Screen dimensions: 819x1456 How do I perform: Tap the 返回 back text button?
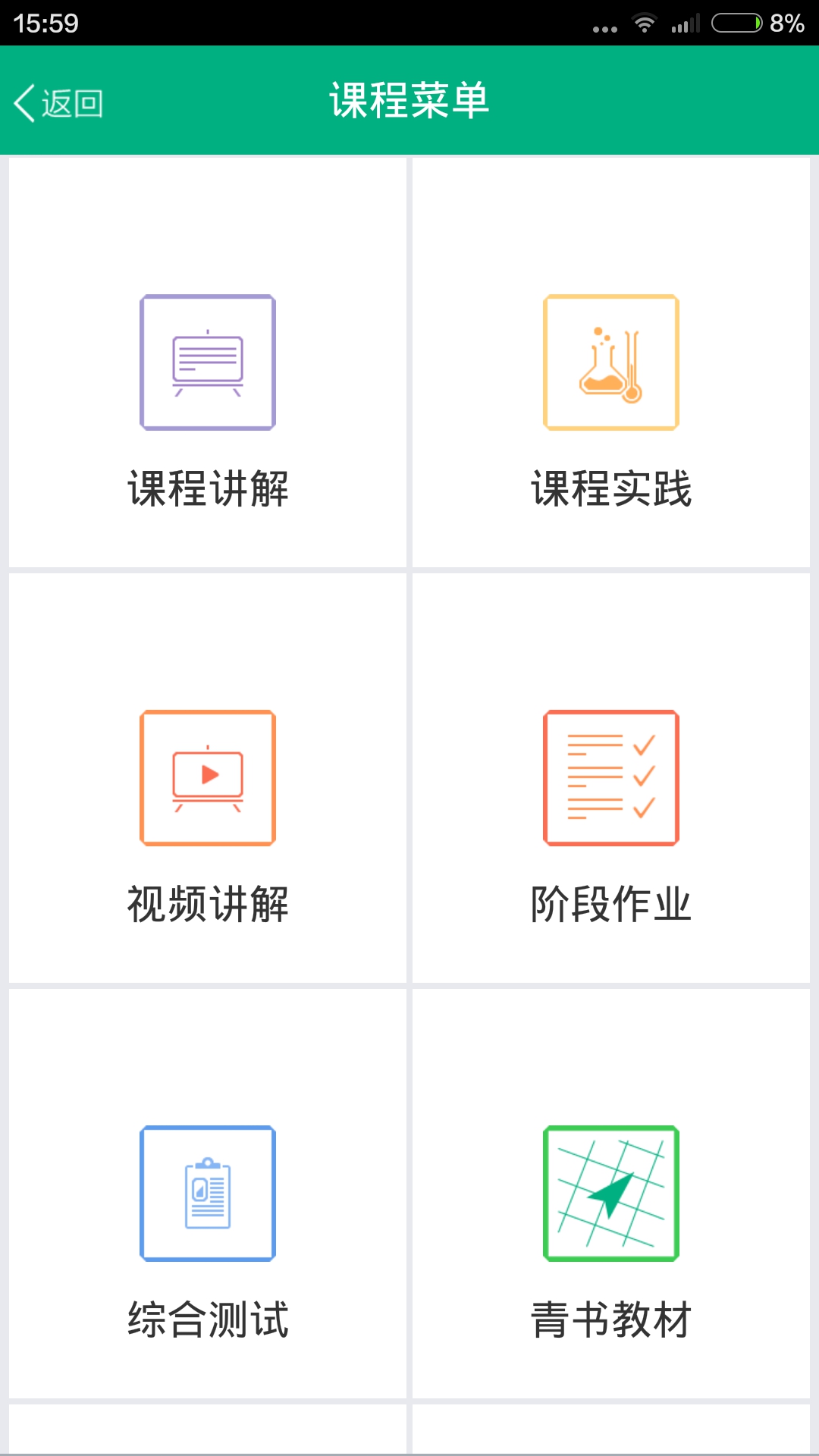click(x=72, y=102)
